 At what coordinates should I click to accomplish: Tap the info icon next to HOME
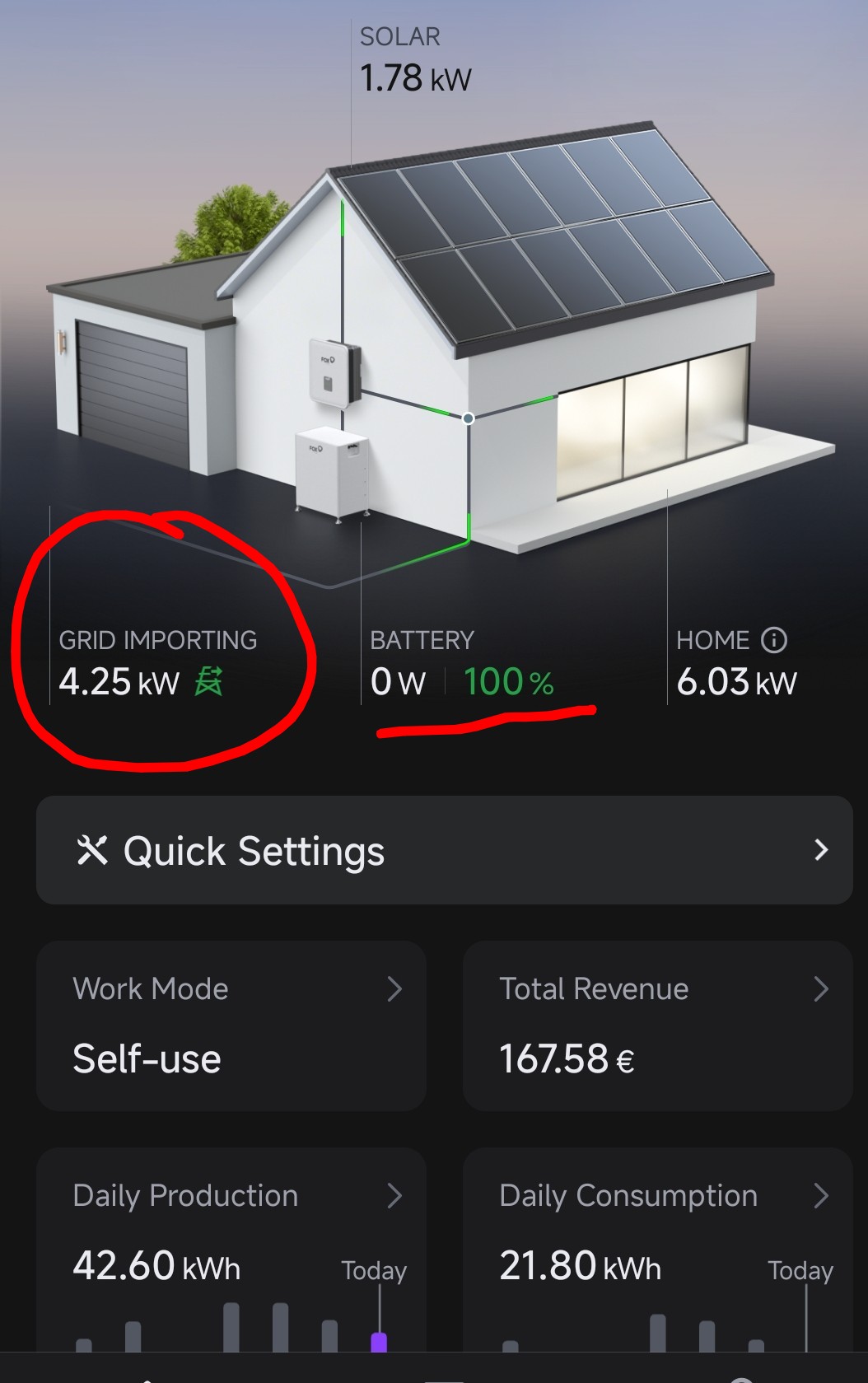pyautogui.click(x=774, y=640)
